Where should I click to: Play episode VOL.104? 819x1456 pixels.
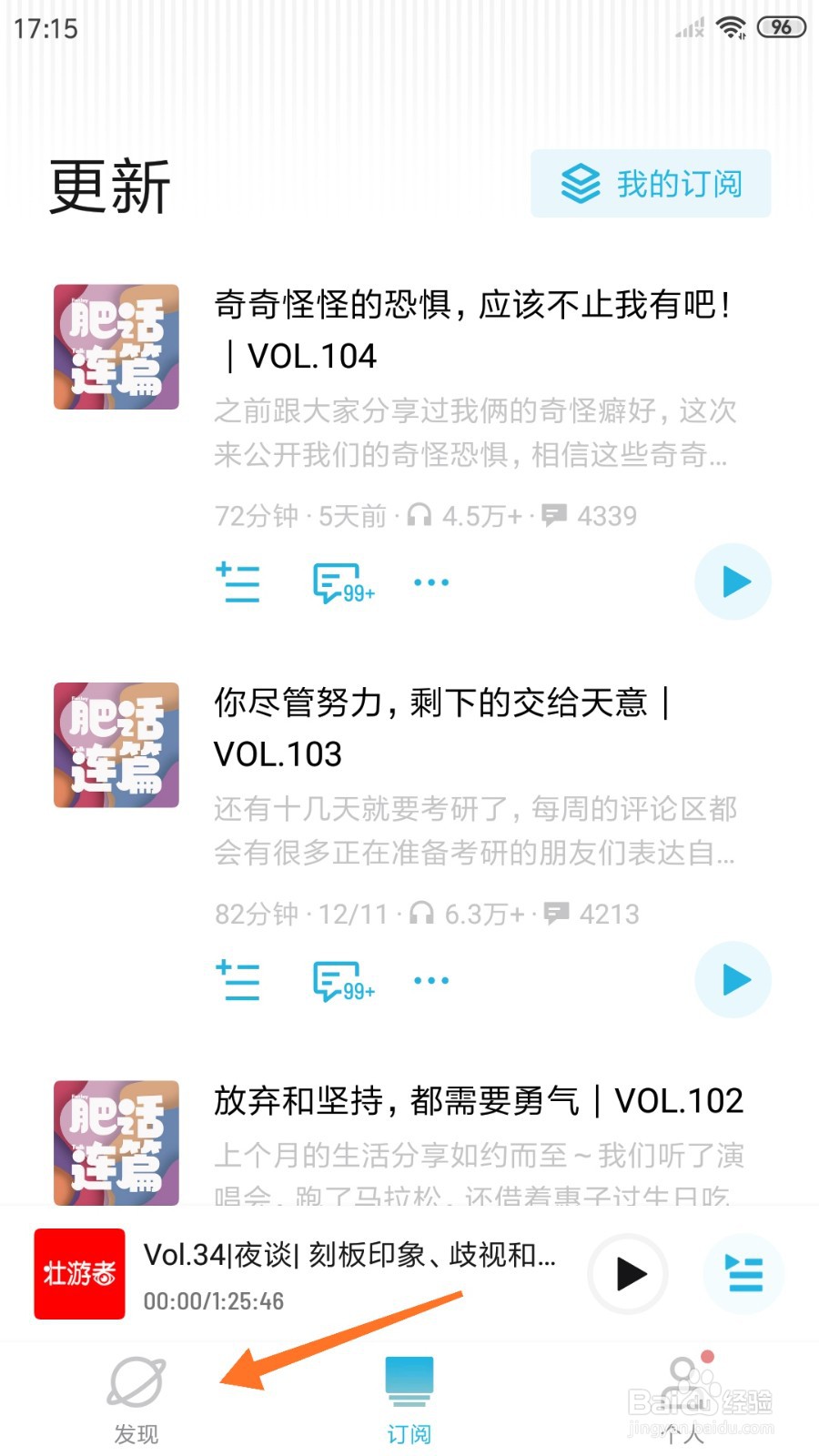click(733, 581)
